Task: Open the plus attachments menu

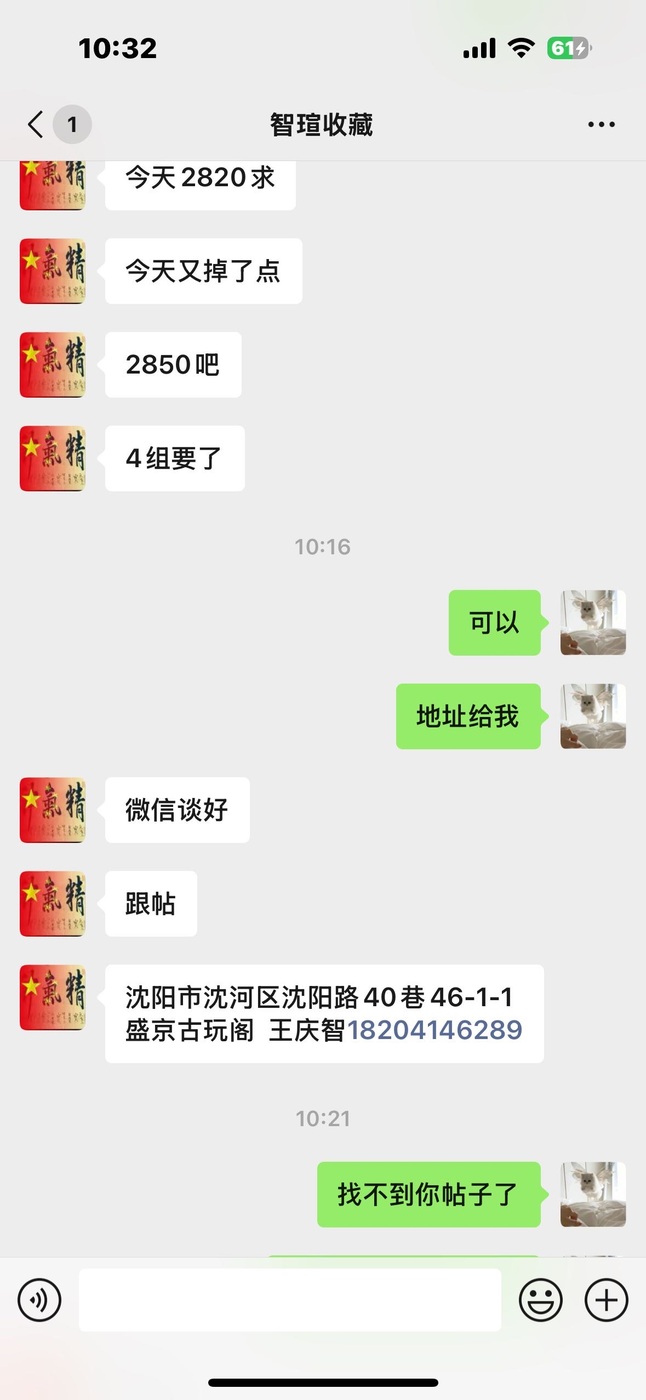Action: [606, 1300]
